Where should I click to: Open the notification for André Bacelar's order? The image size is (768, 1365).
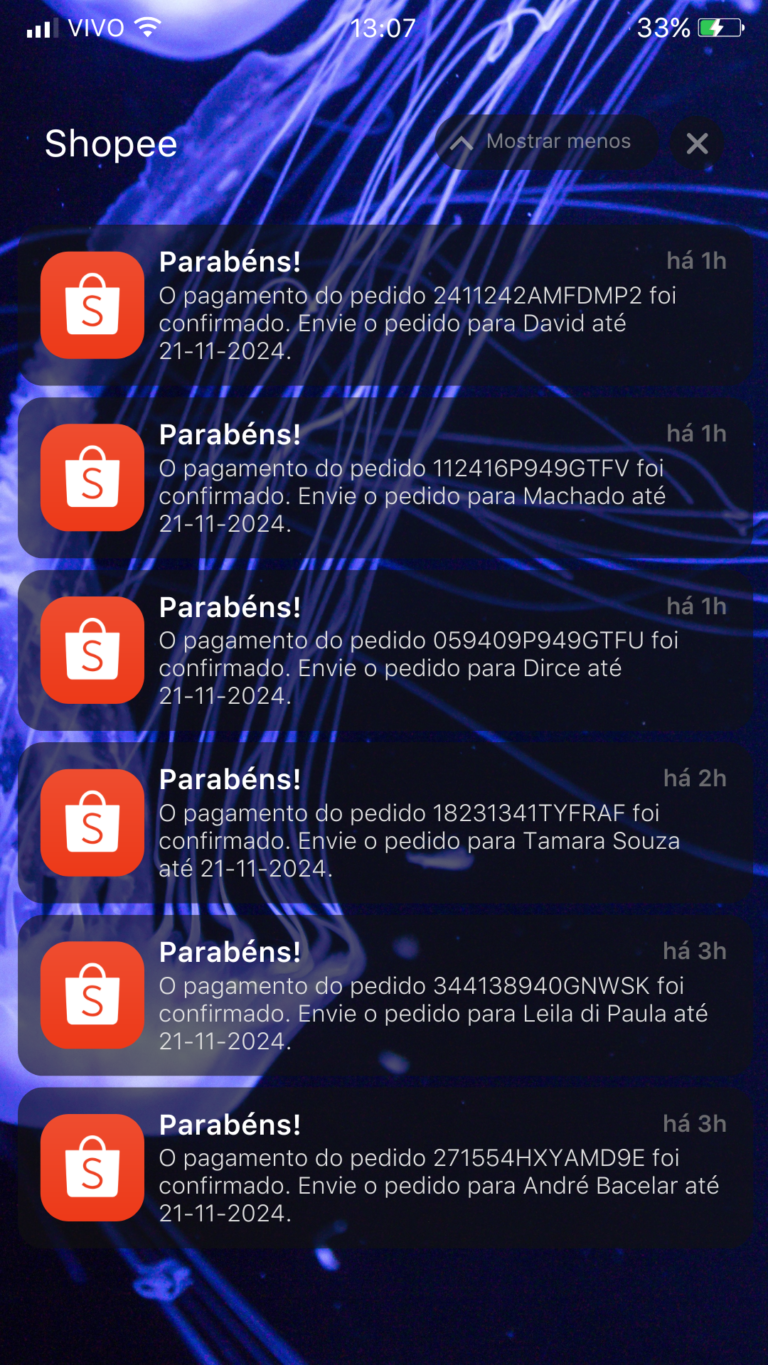coord(385,1168)
